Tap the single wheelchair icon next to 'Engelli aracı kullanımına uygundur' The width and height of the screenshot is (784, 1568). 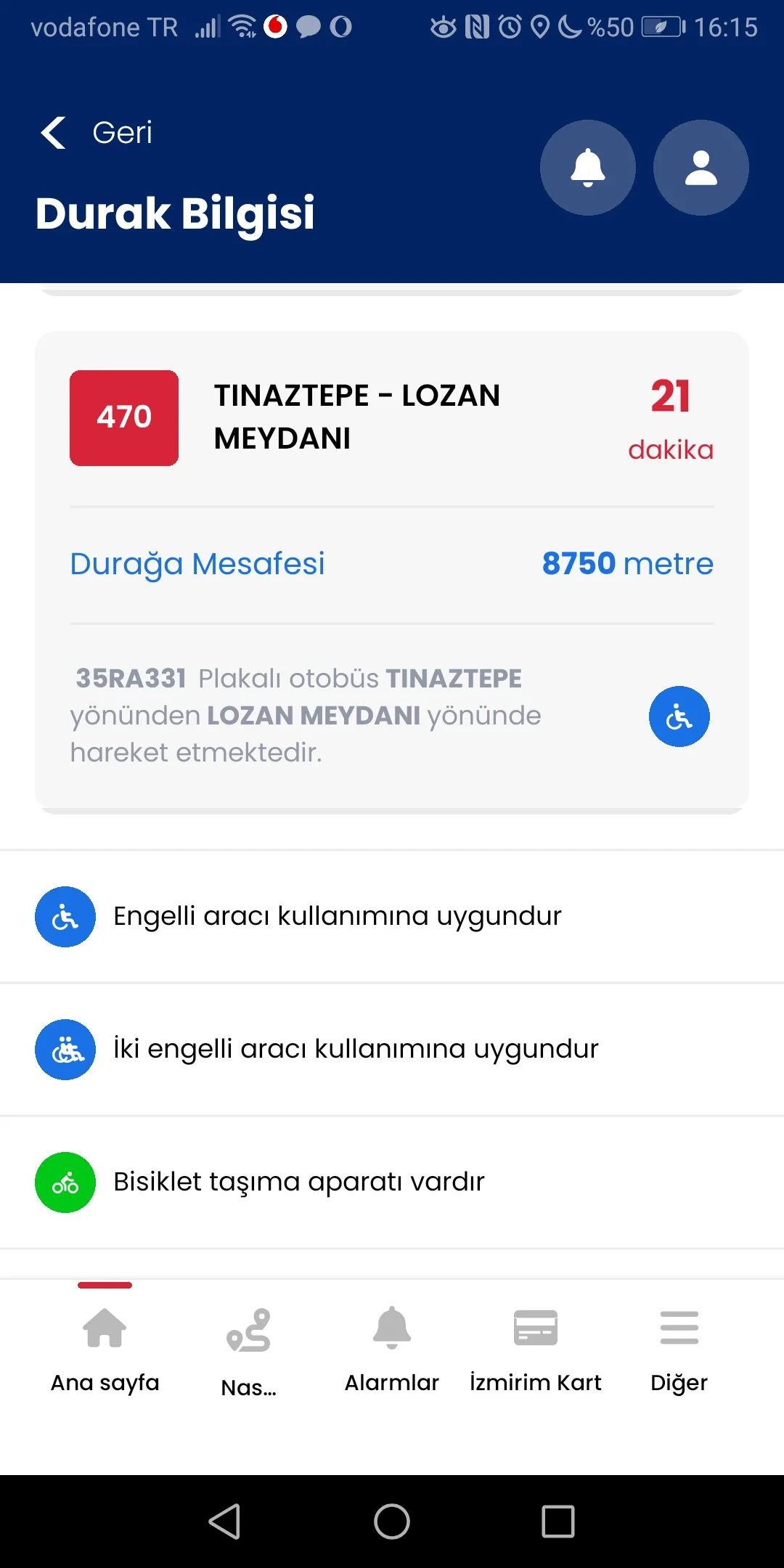[65, 916]
